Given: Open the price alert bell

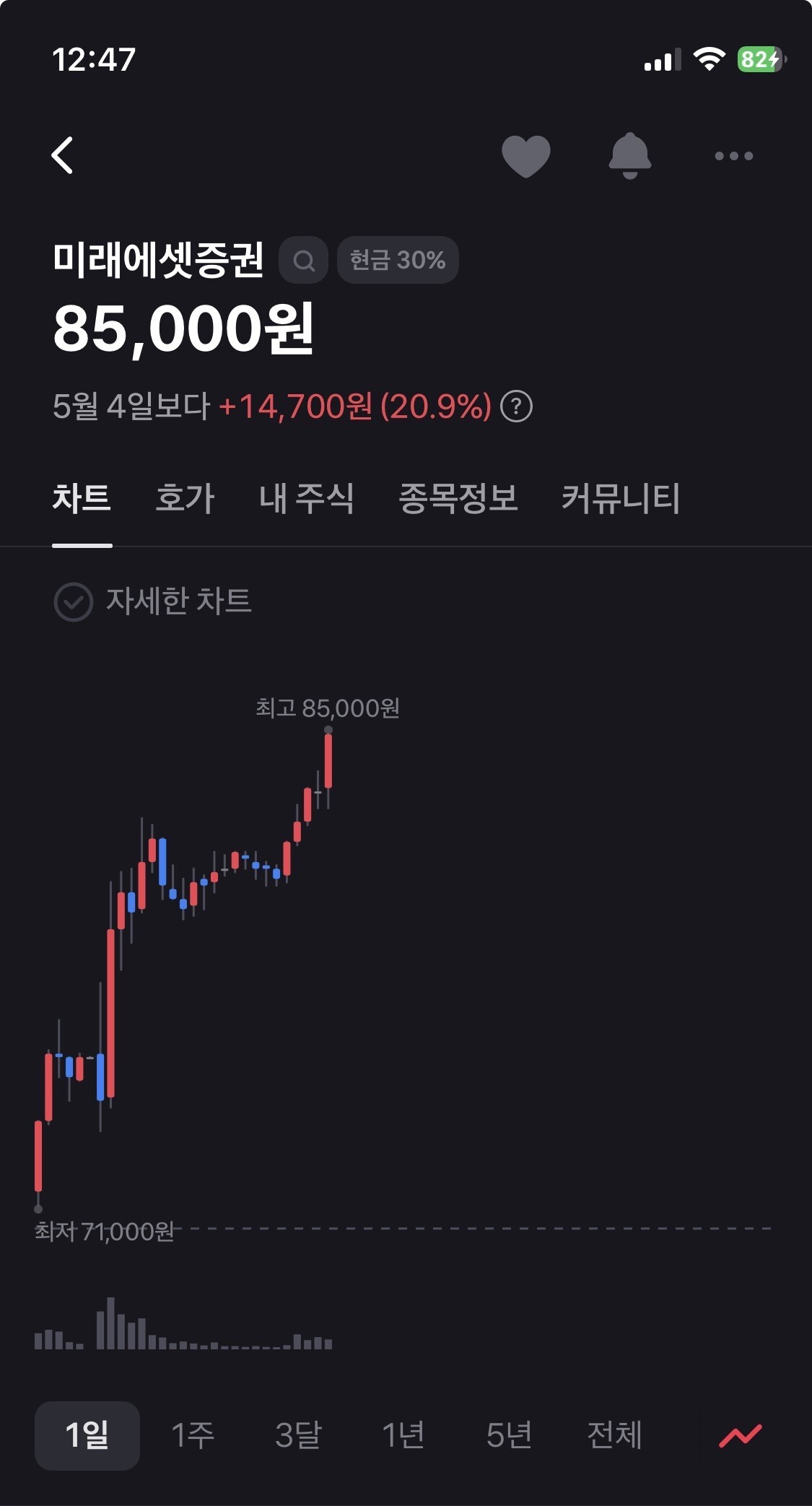Looking at the screenshot, I should (x=630, y=155).
